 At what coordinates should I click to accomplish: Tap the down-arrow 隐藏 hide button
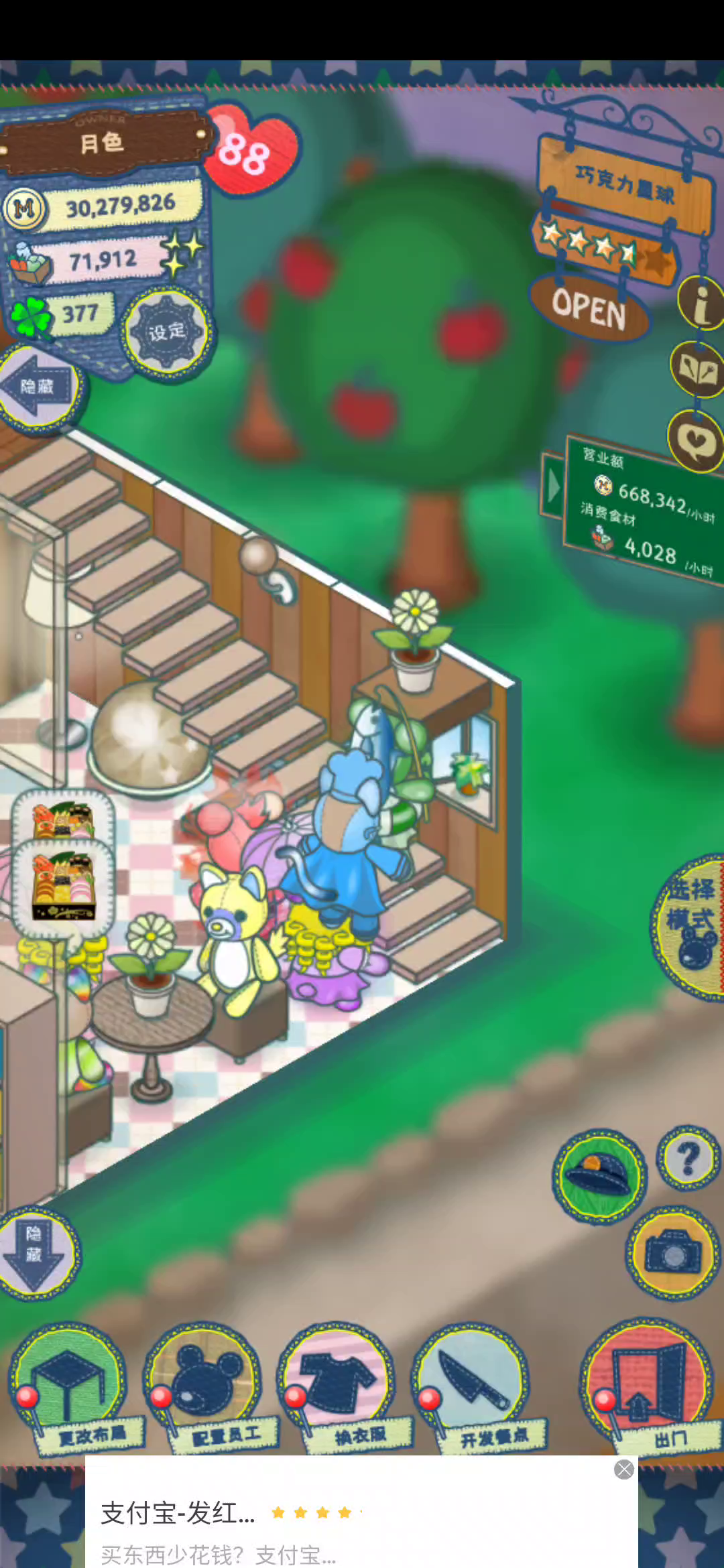pos(38,1252)
